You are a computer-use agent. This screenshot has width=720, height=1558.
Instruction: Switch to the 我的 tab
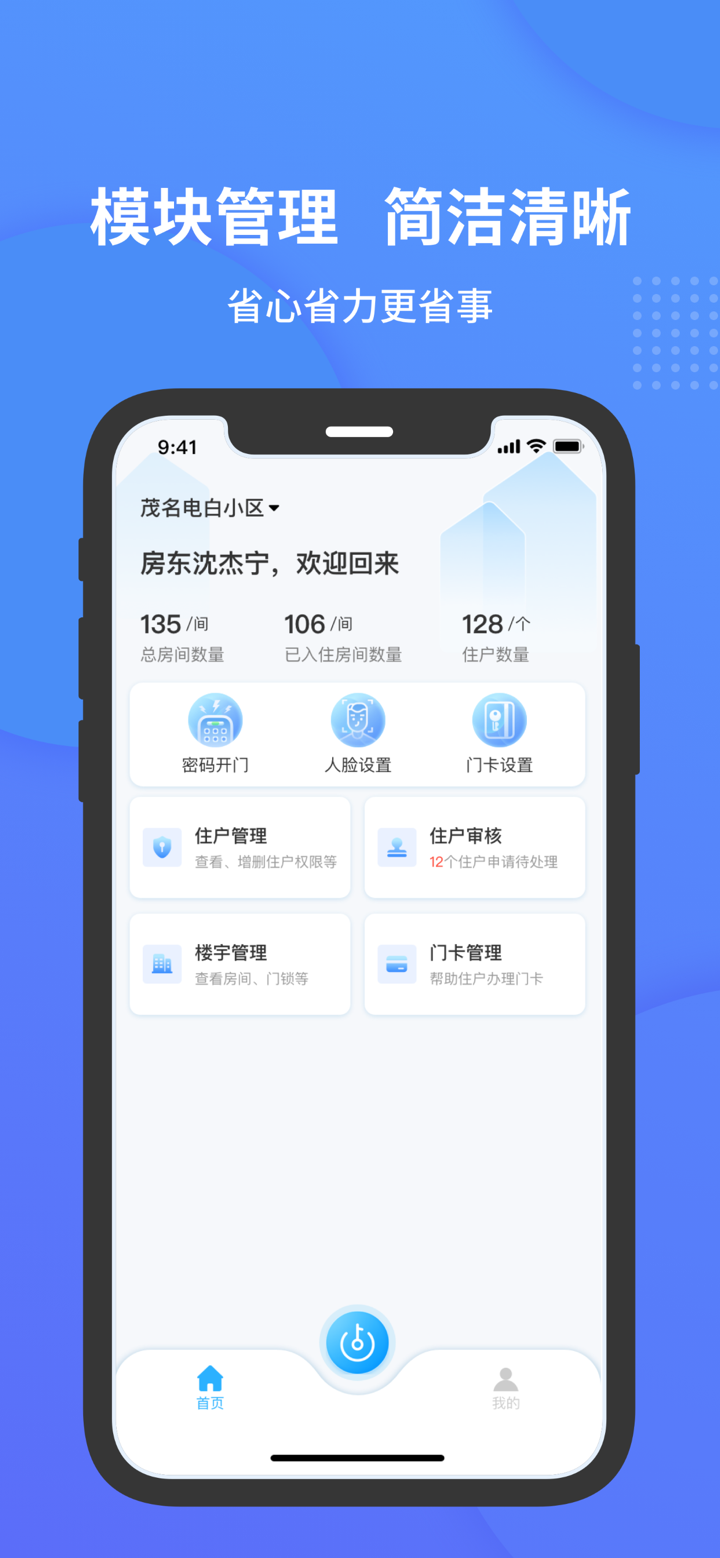click(506, 1388)
